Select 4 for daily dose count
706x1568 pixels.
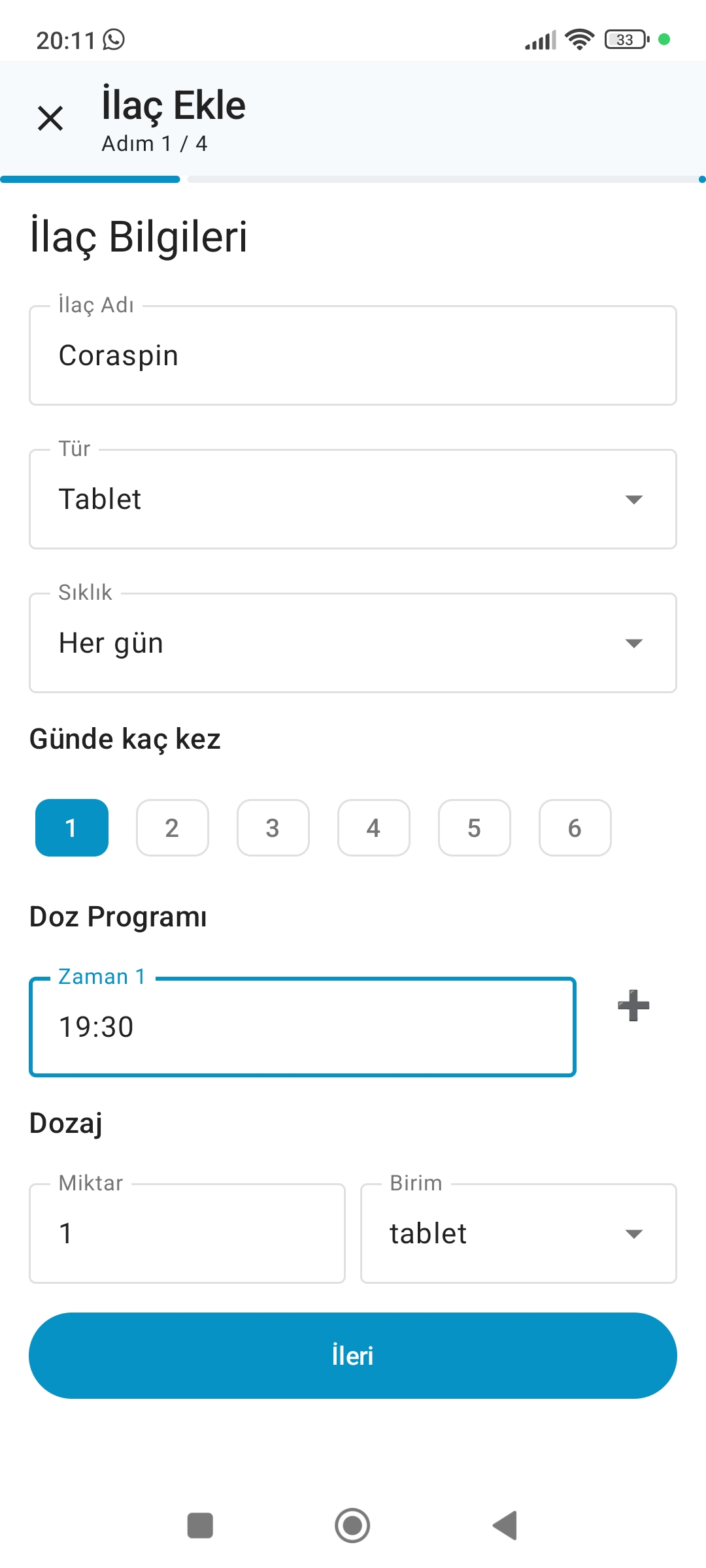[373, 827]
